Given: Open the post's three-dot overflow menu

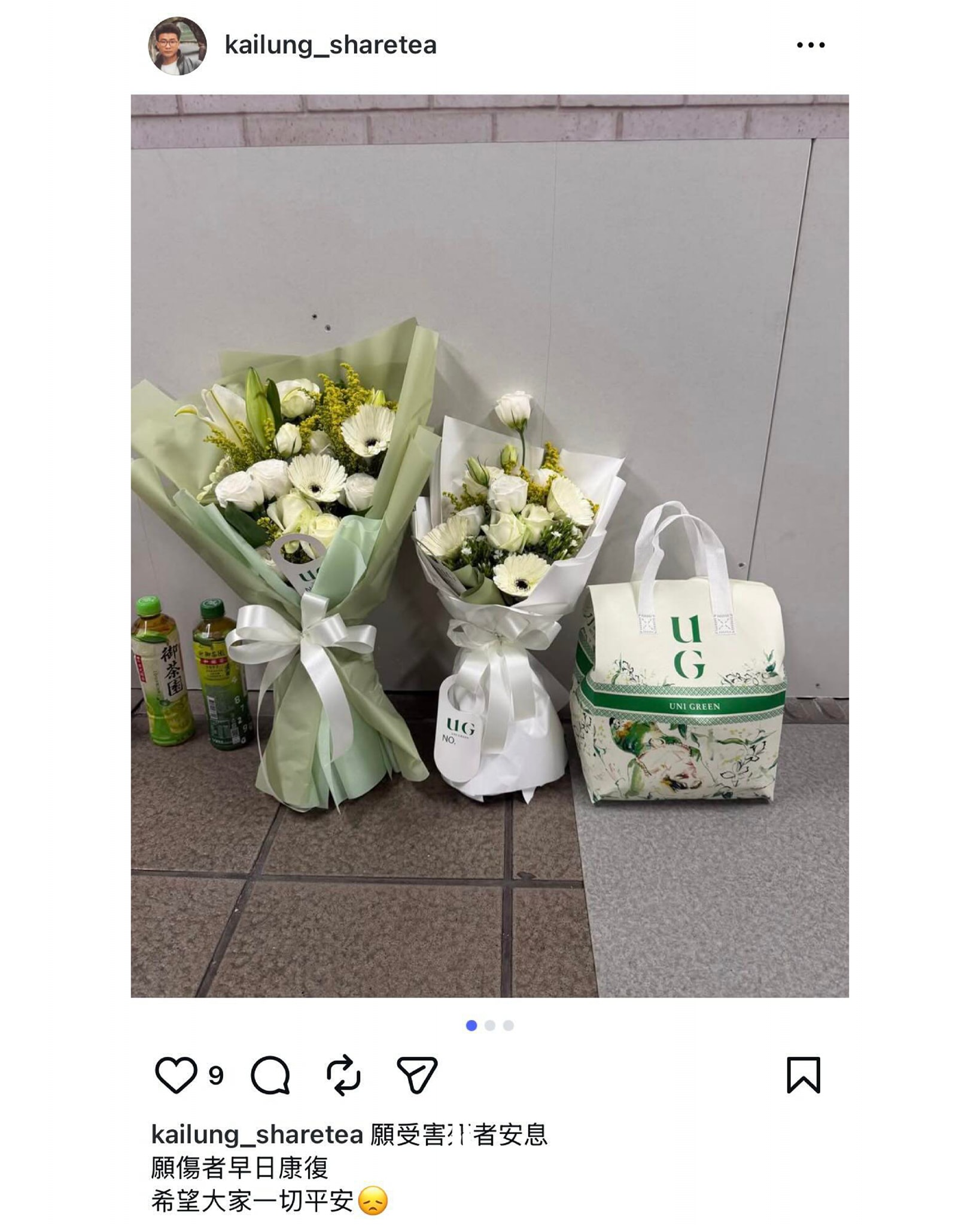Looking at the screenshot, I should pos(810,45).
